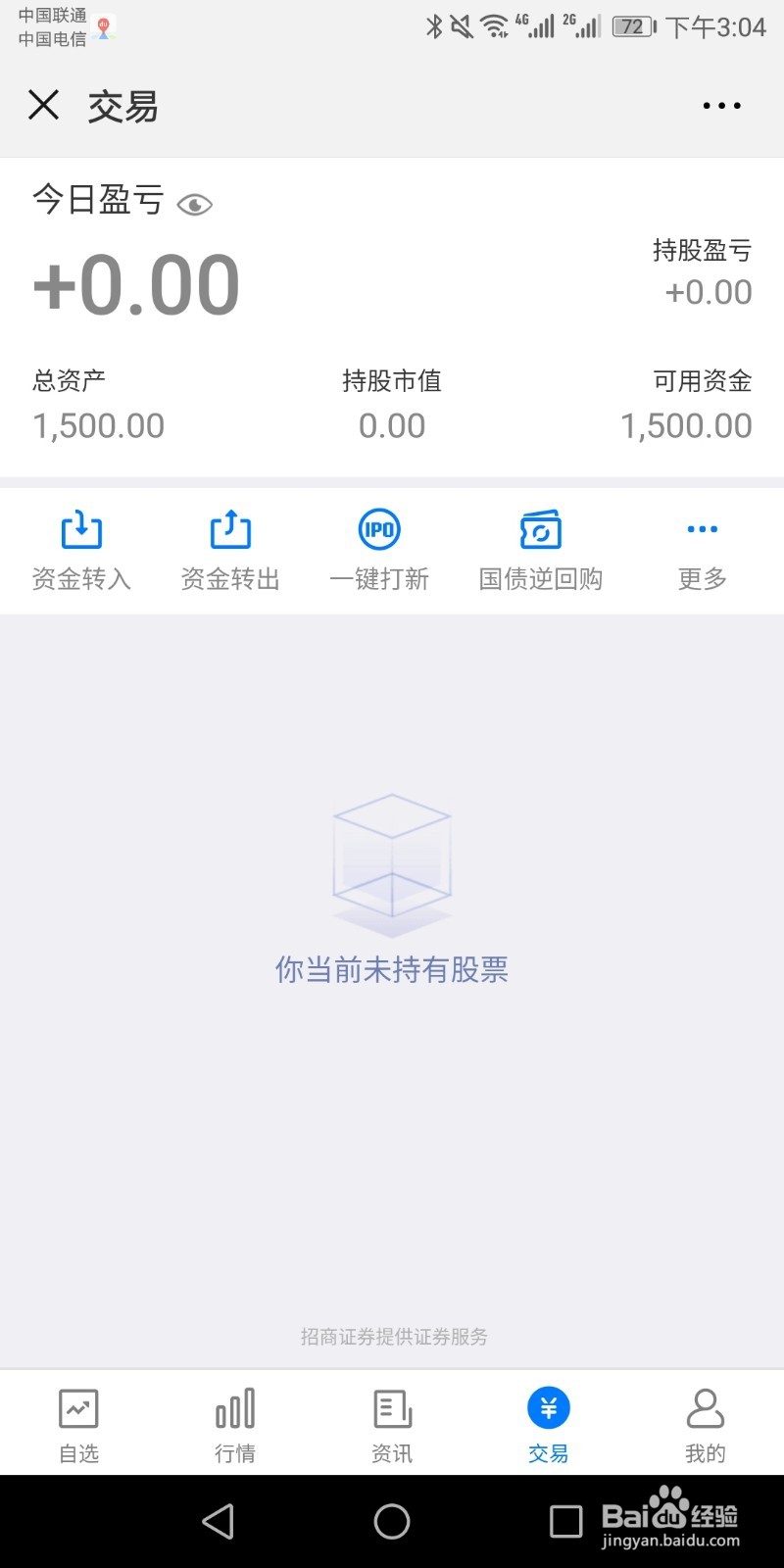Tap 可用资金 available funds amount
The height and width of the screenshot is (1568, 784).
coord(687,424)
